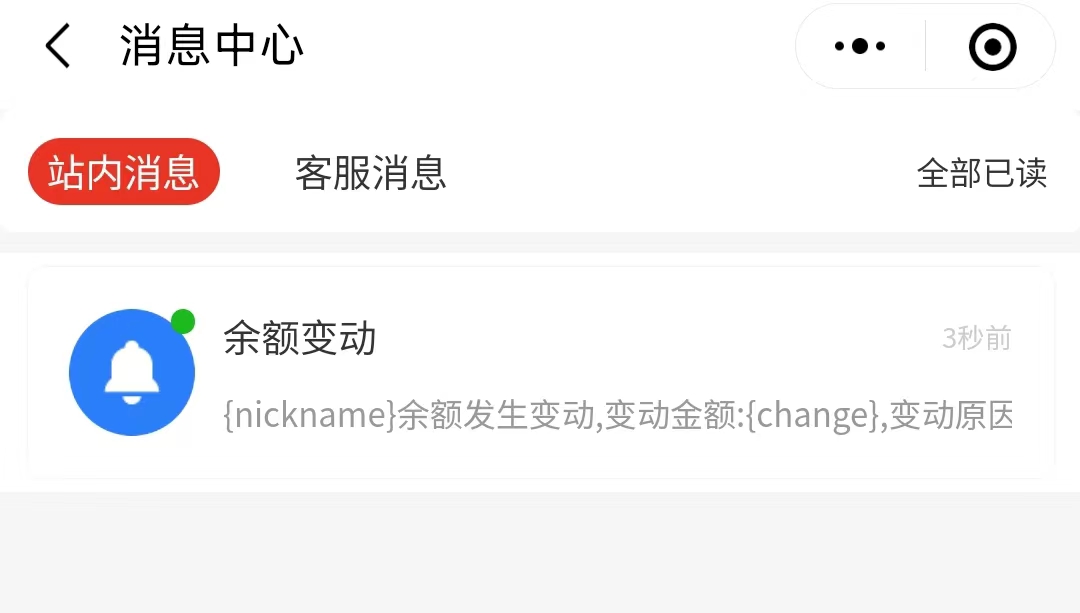1080x613 pixels.
Task: Open the mini program more options menu
Action: coord(860,46)
